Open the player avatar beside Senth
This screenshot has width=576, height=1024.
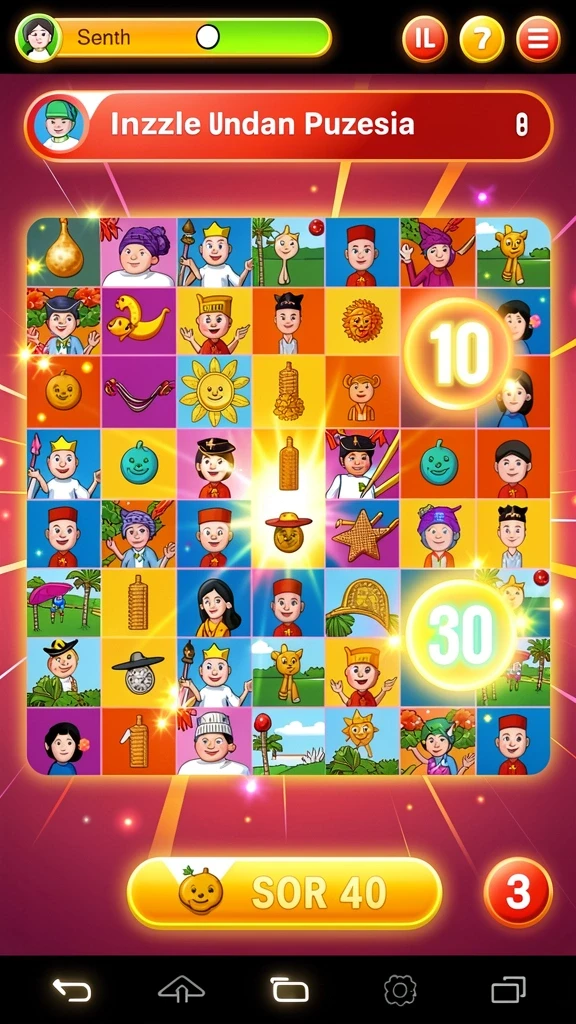[x=38, y=38]
